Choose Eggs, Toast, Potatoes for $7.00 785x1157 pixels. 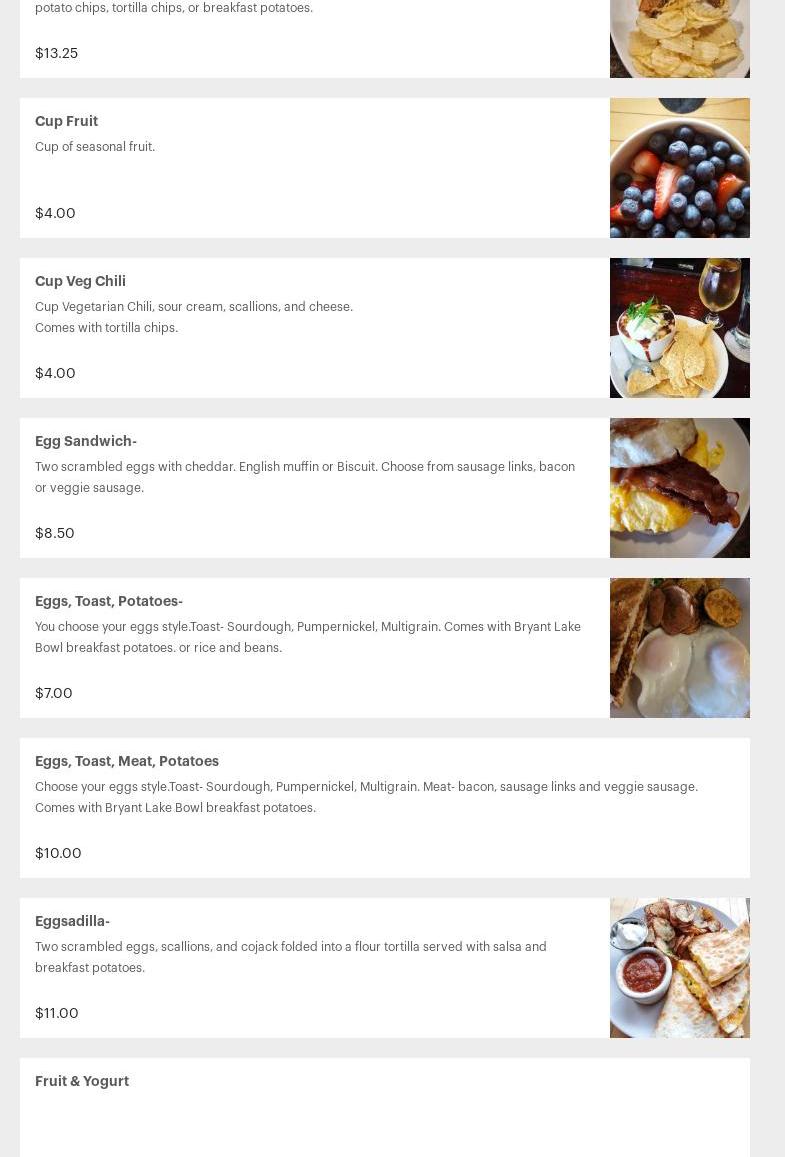click(x=108, y=602)
